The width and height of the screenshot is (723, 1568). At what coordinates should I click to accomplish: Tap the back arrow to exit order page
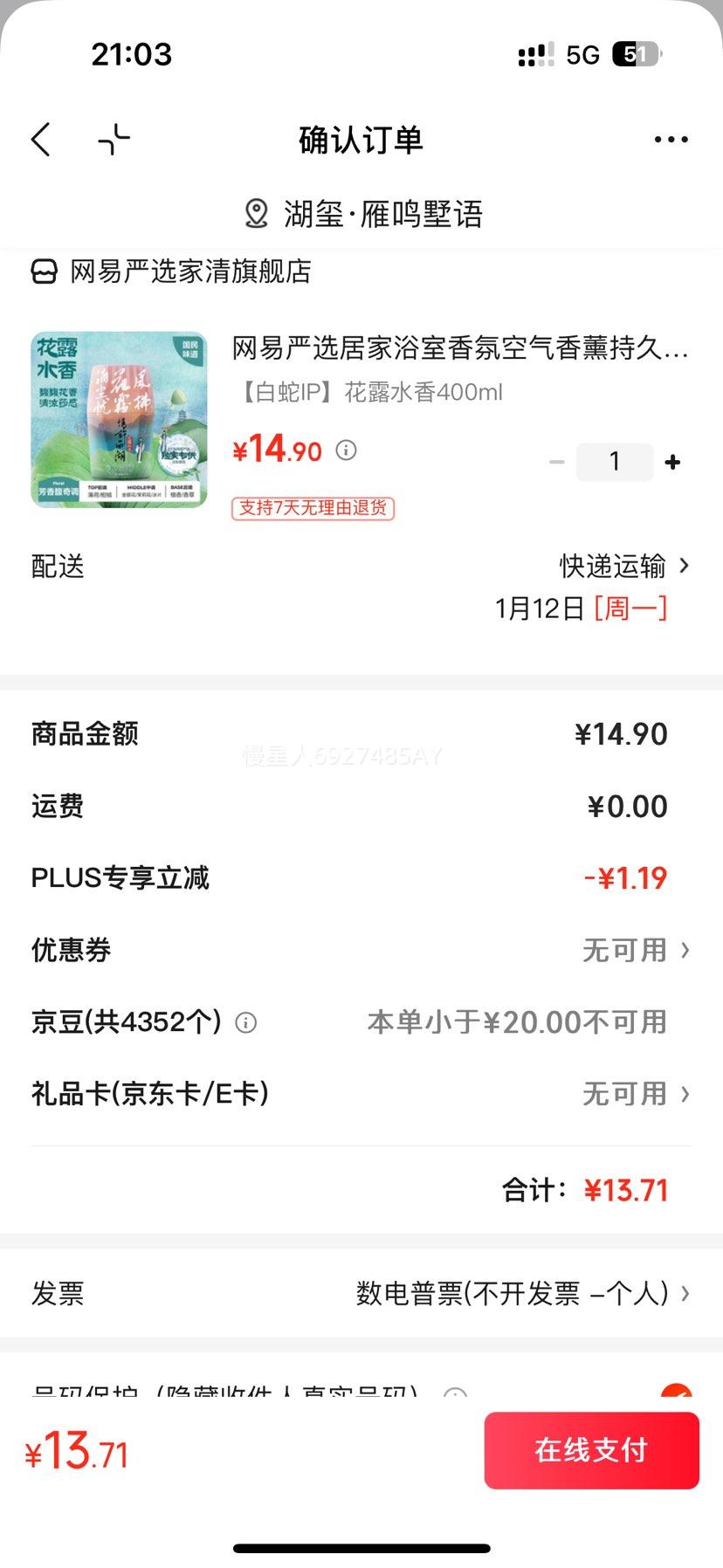40,139
